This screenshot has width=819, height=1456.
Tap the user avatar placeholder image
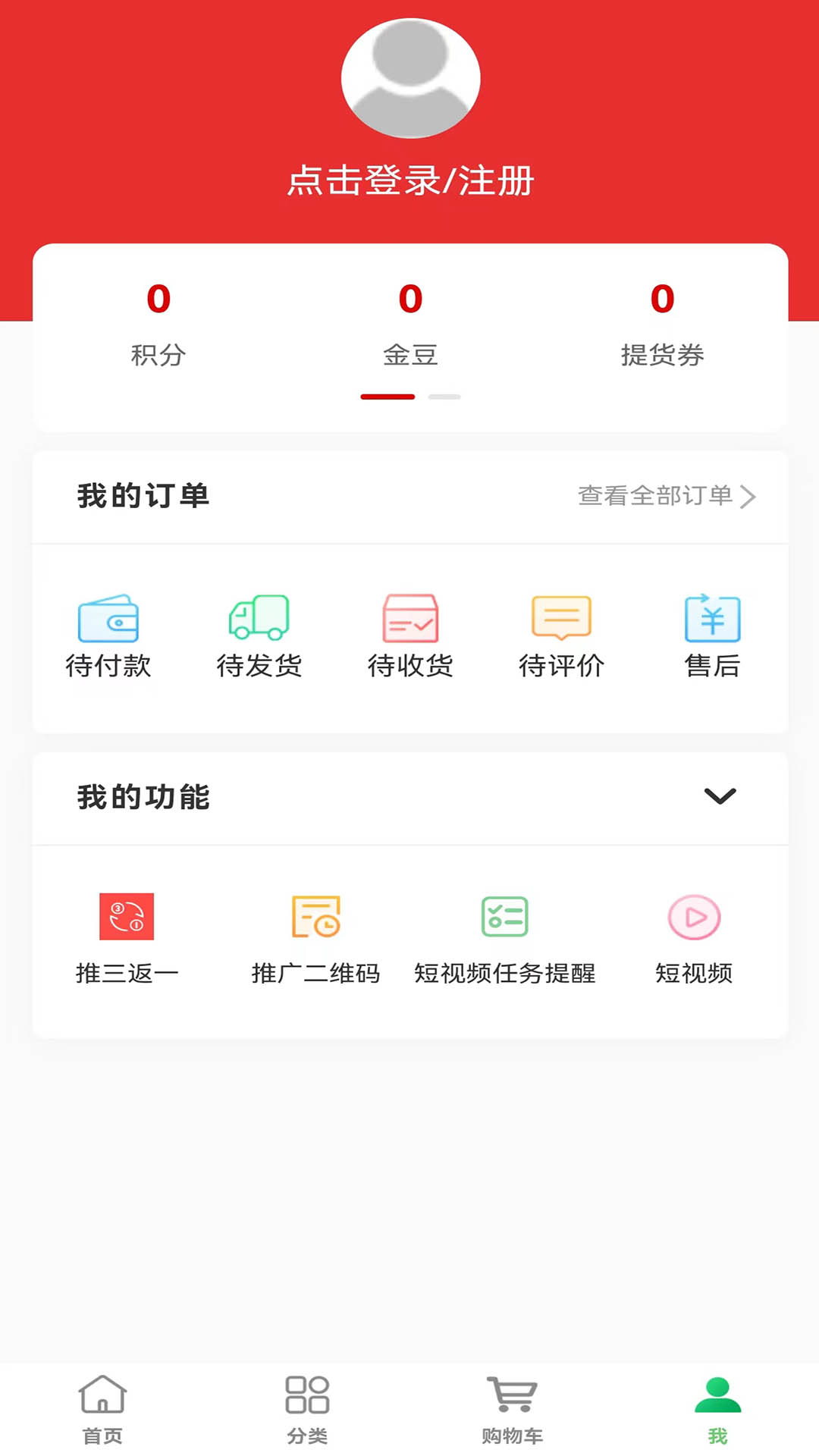(x=409, y=79)
